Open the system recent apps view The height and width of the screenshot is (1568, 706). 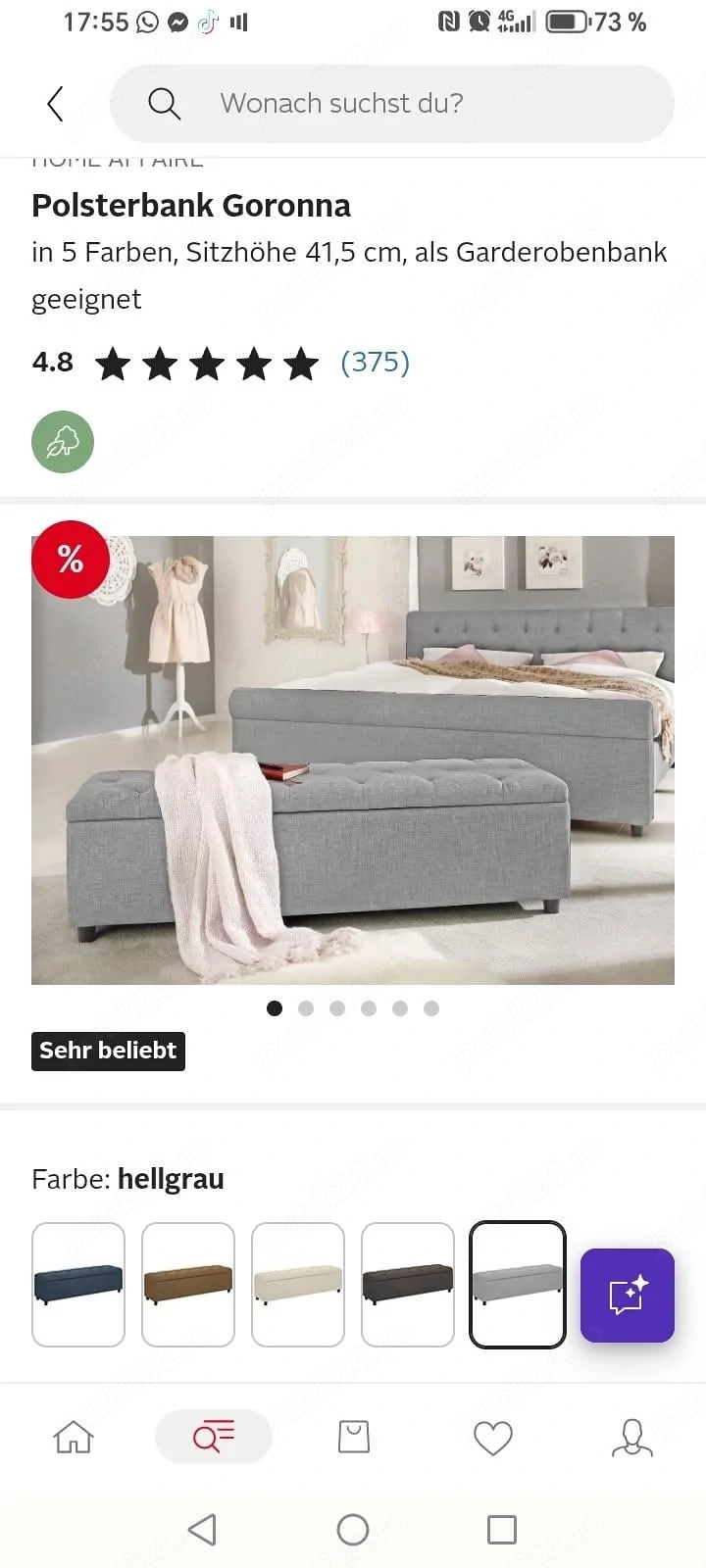pyautogui.click(x=502, y=1529)
